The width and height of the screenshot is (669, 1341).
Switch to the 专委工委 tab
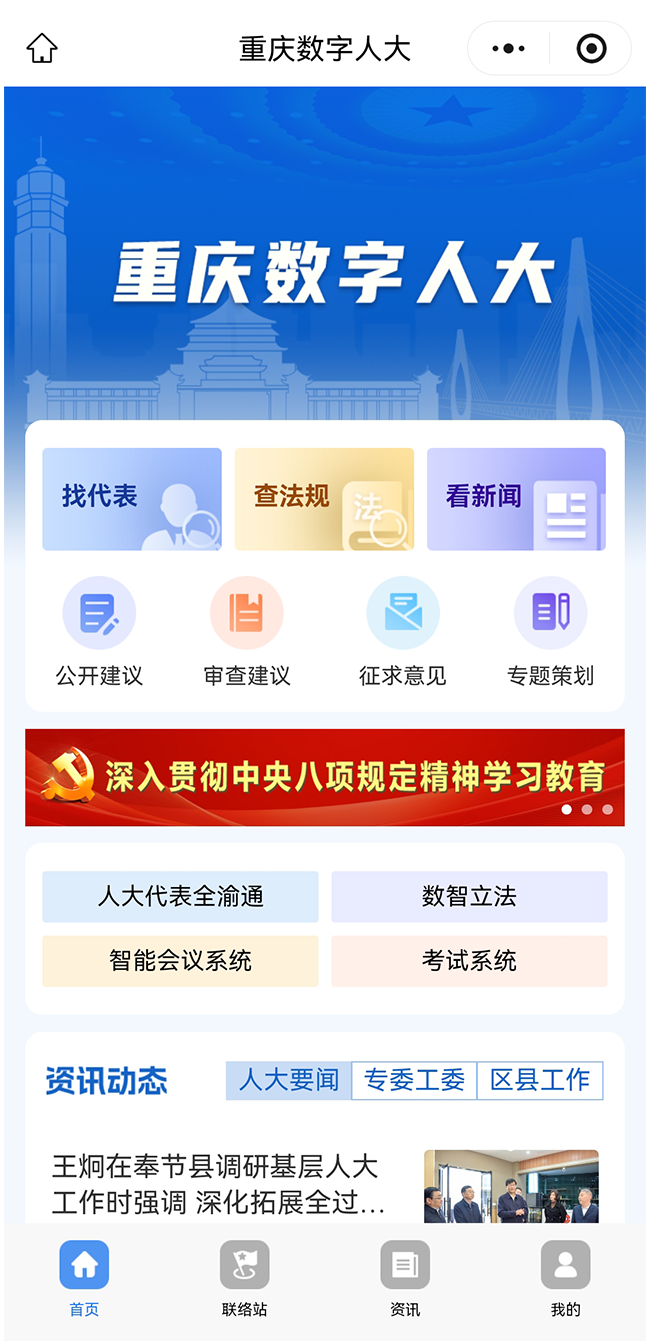click(414, 1080)
